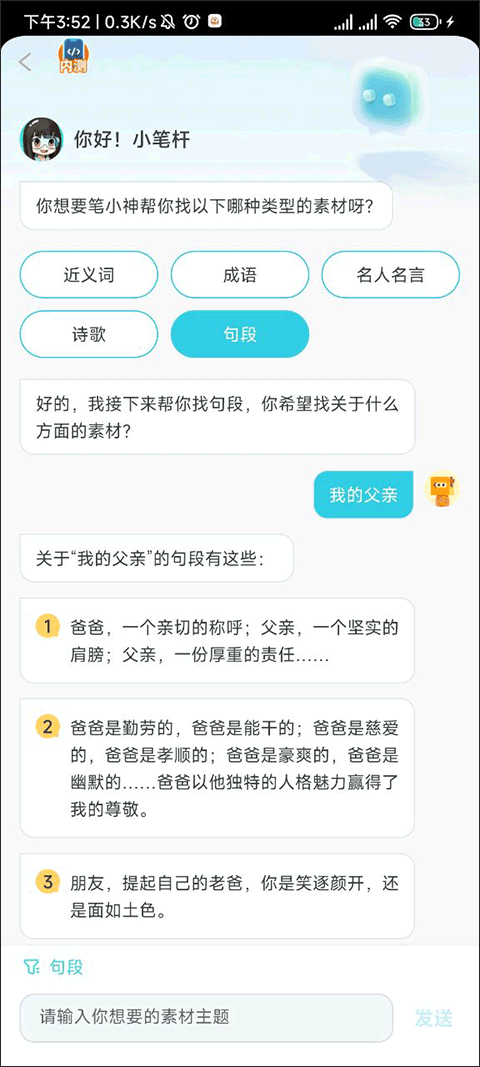Select the 近义词 chip

tap(89, 275)
